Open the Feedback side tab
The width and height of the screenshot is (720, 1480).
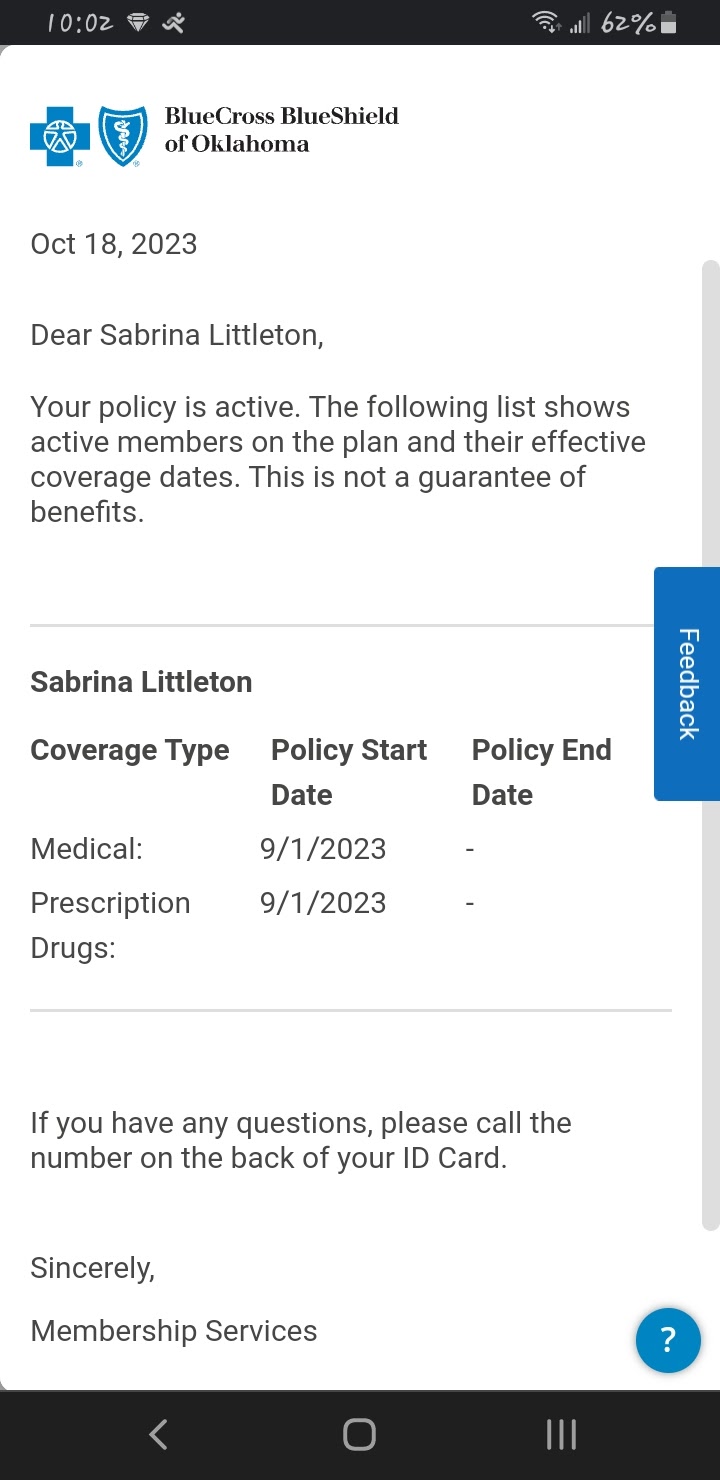(687, 684)
